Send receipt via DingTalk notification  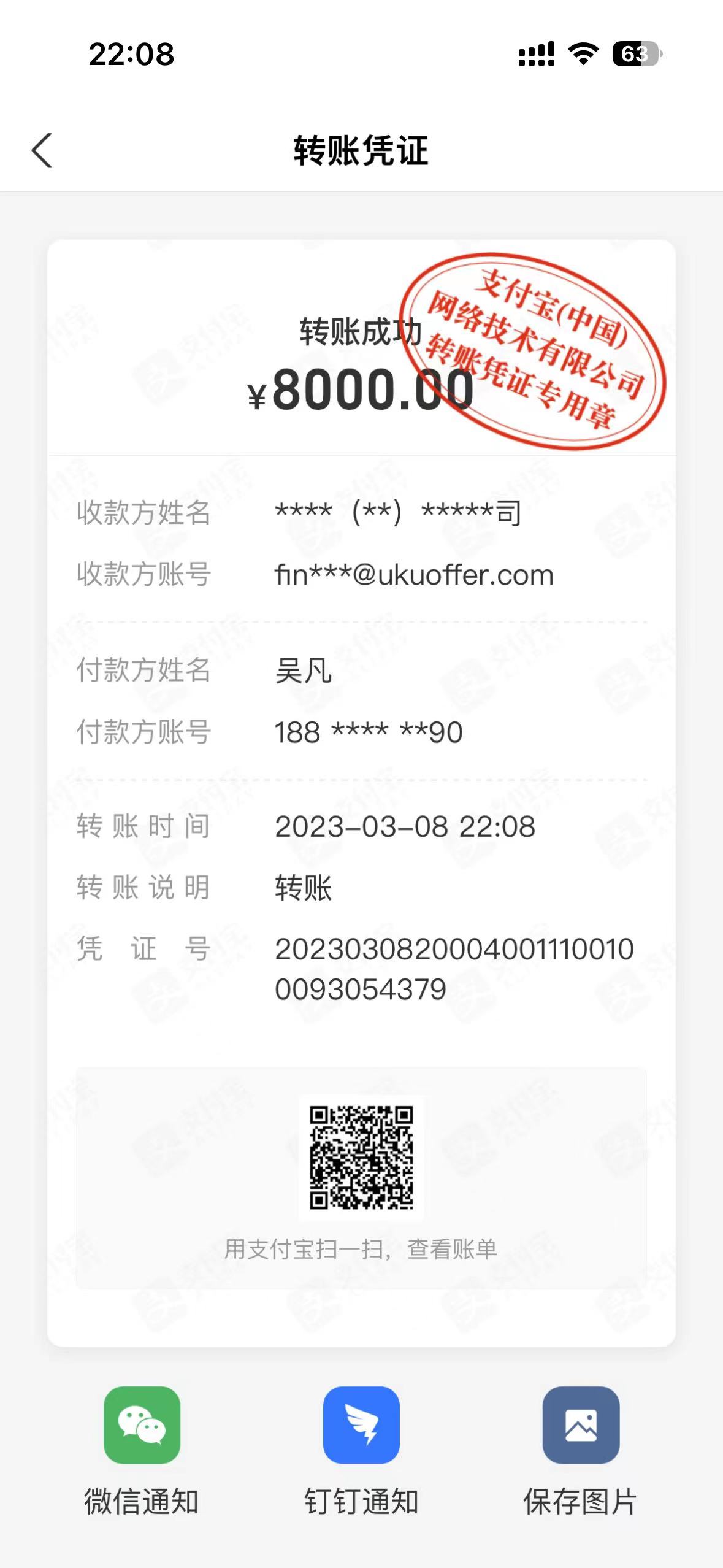361,1424
